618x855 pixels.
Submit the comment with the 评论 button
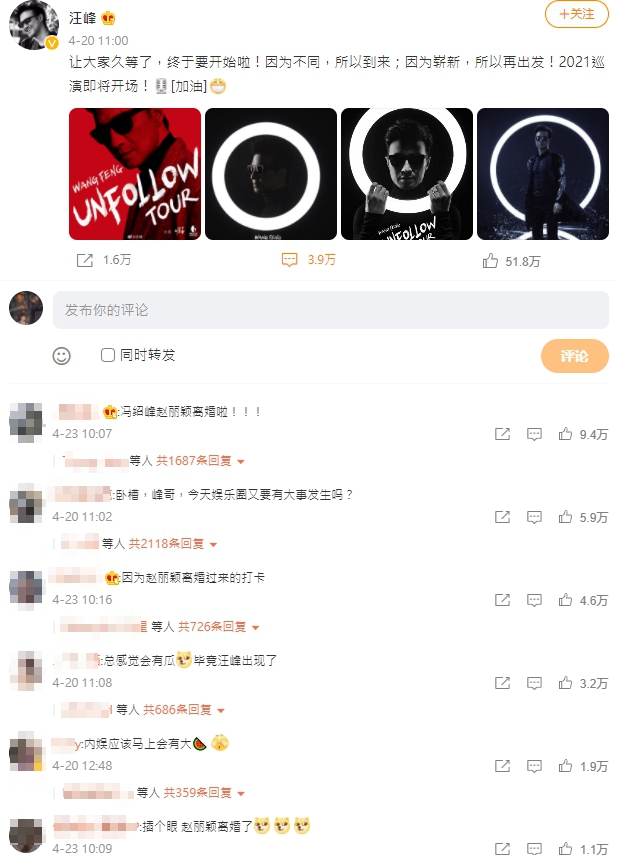coord(574,356)
